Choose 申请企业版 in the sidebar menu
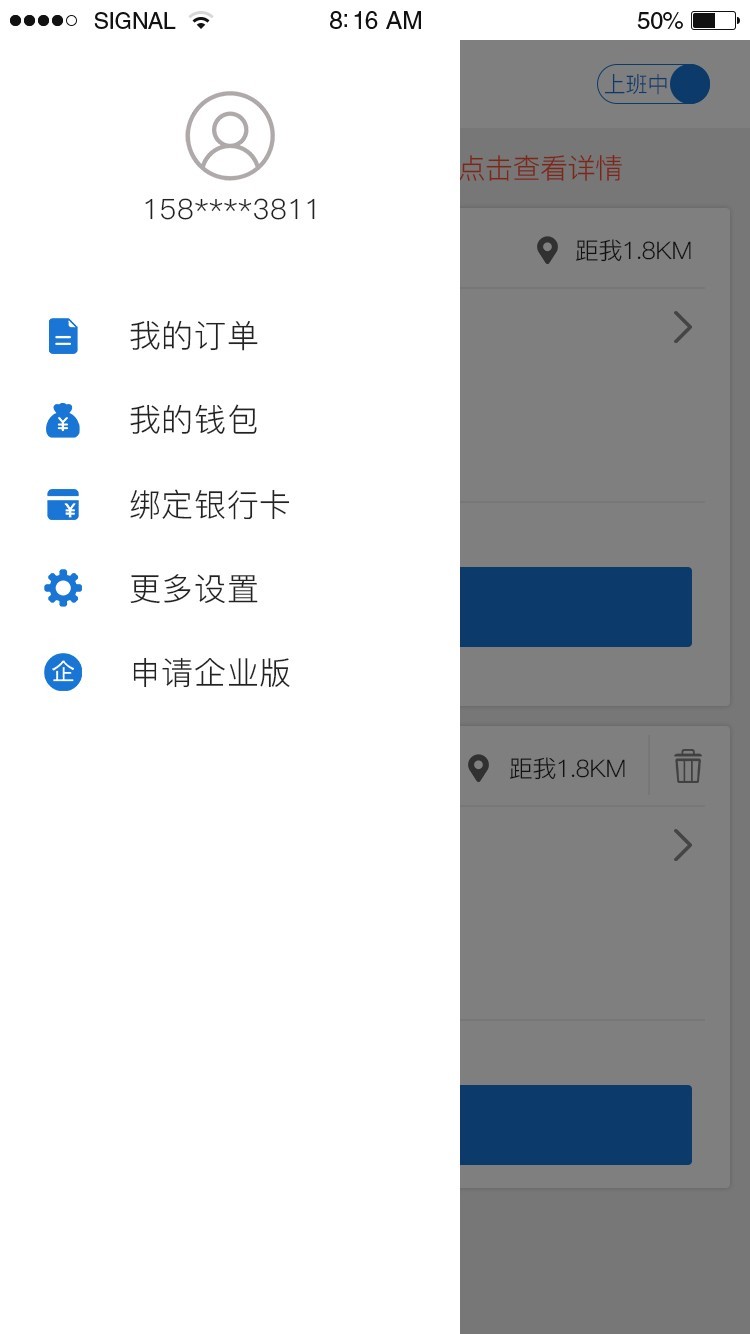 [210, 673]
